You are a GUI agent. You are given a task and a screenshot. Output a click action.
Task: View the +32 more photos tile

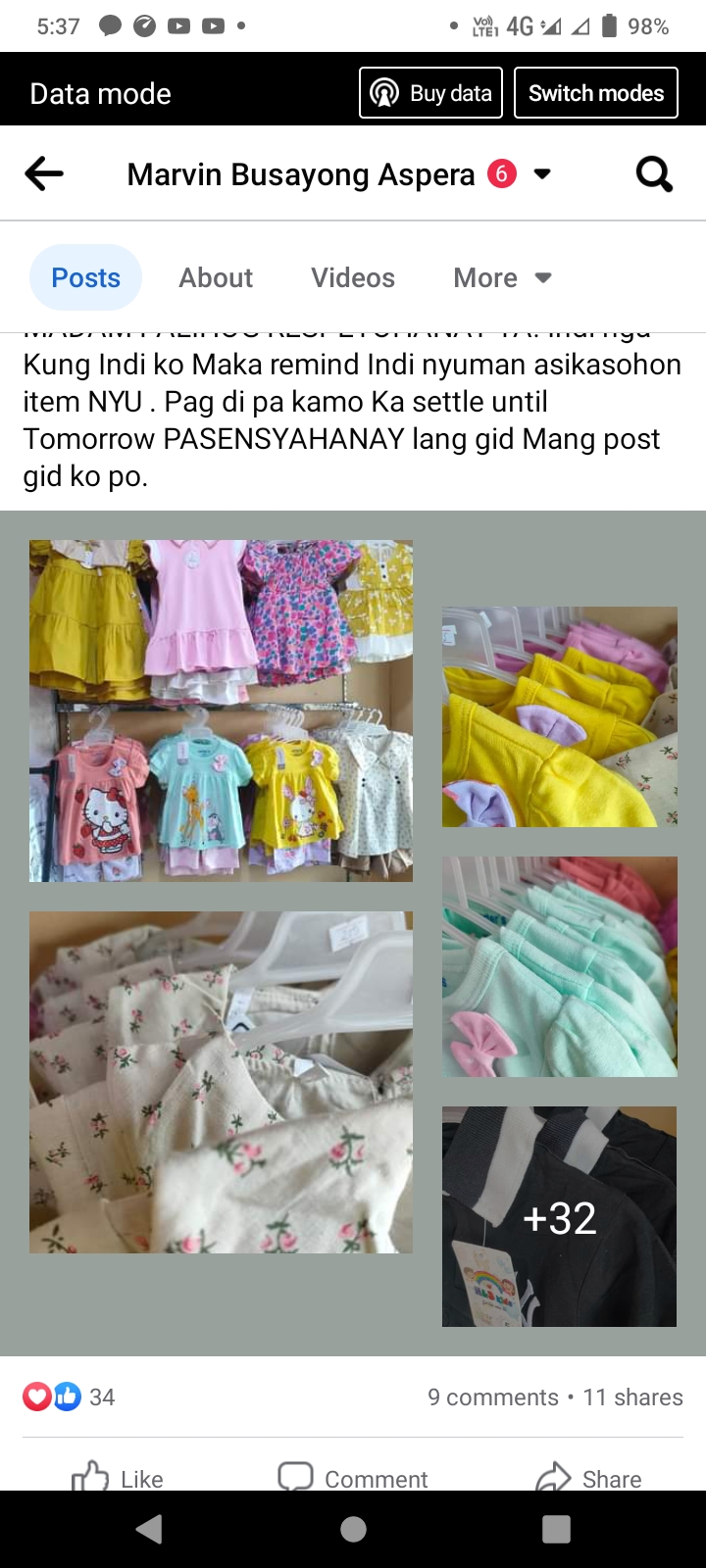tap(559, 1216)
